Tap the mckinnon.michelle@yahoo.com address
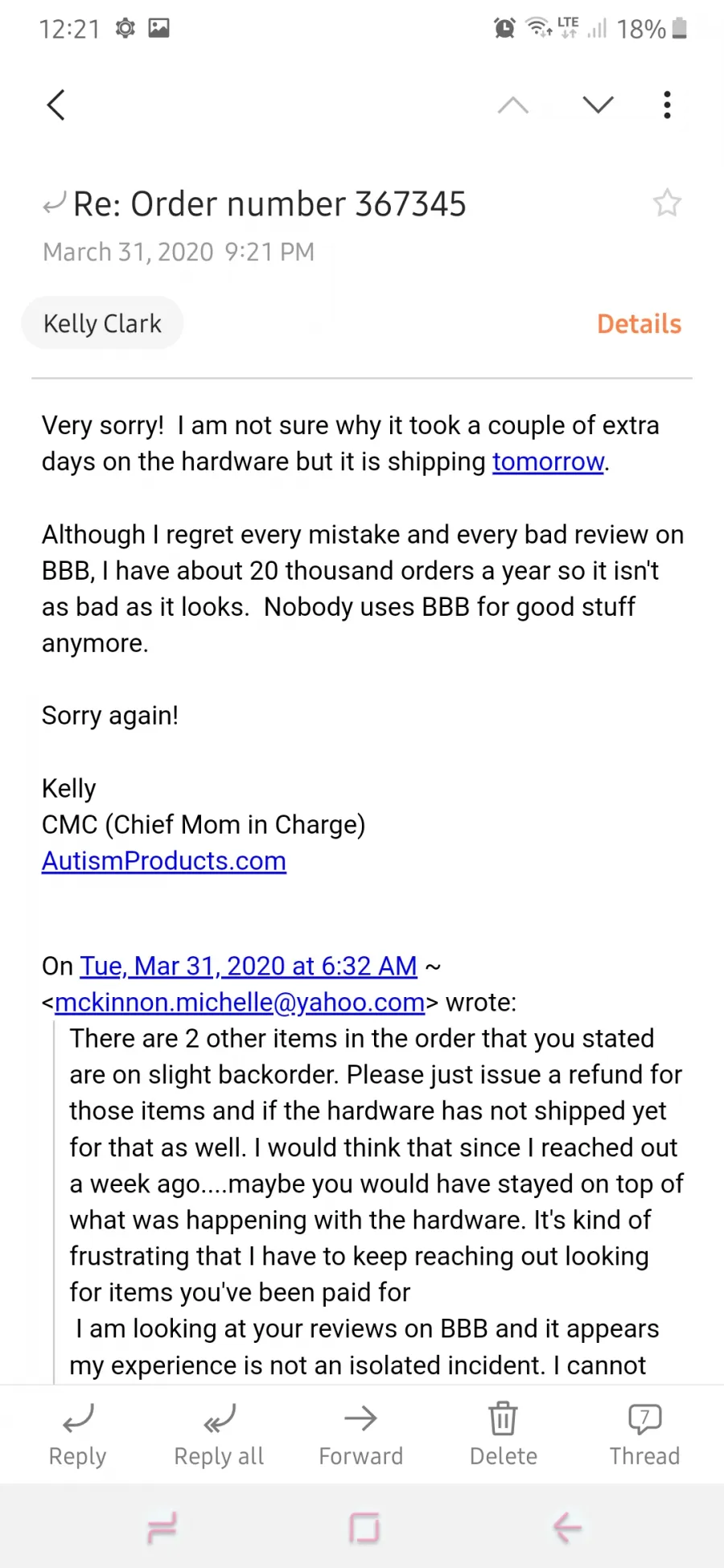This screenshot has height=1568, width=724. [240, 1002]
